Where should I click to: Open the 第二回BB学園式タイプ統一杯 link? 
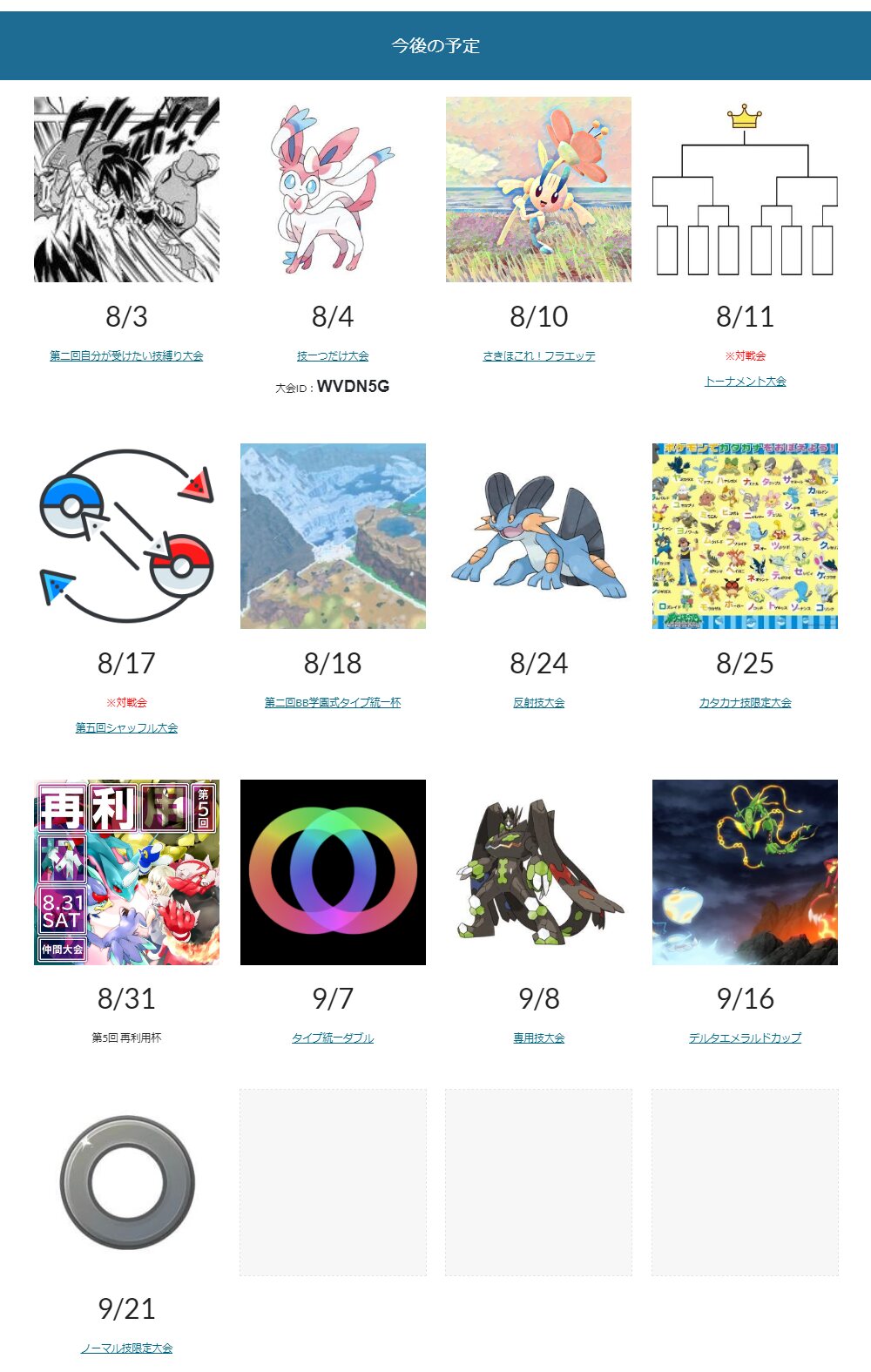coord(333,702)
